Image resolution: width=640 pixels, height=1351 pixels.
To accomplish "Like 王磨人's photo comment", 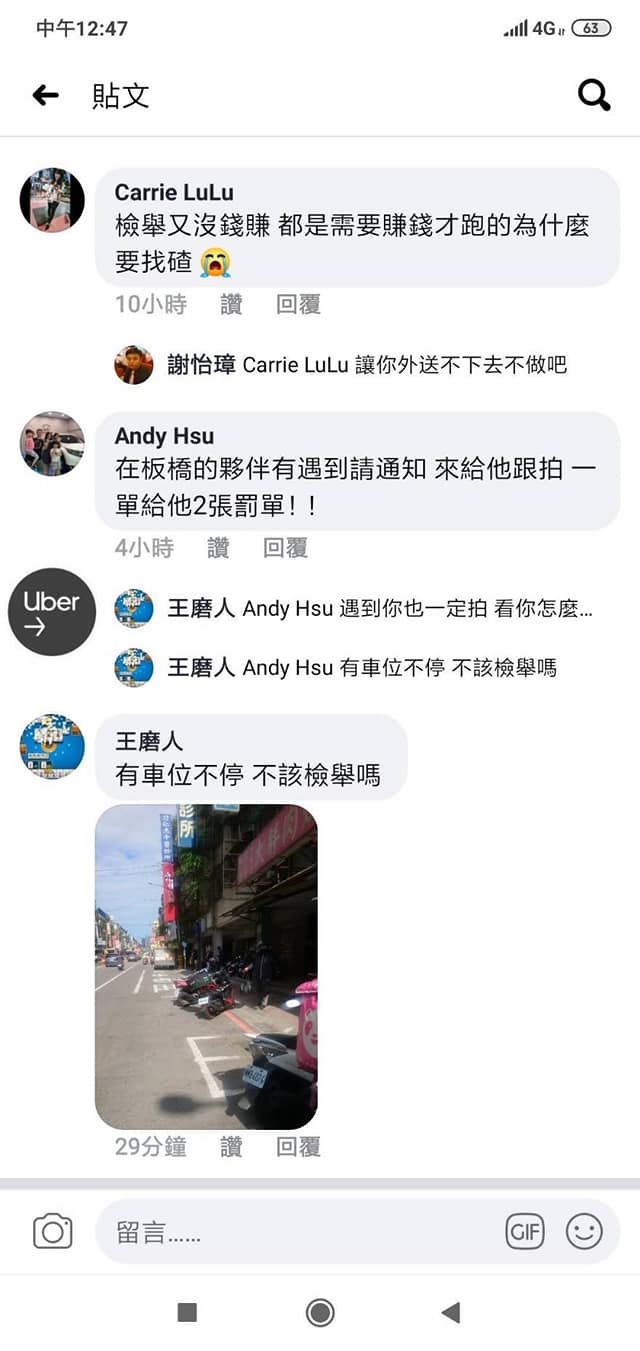I will 231,1147.
